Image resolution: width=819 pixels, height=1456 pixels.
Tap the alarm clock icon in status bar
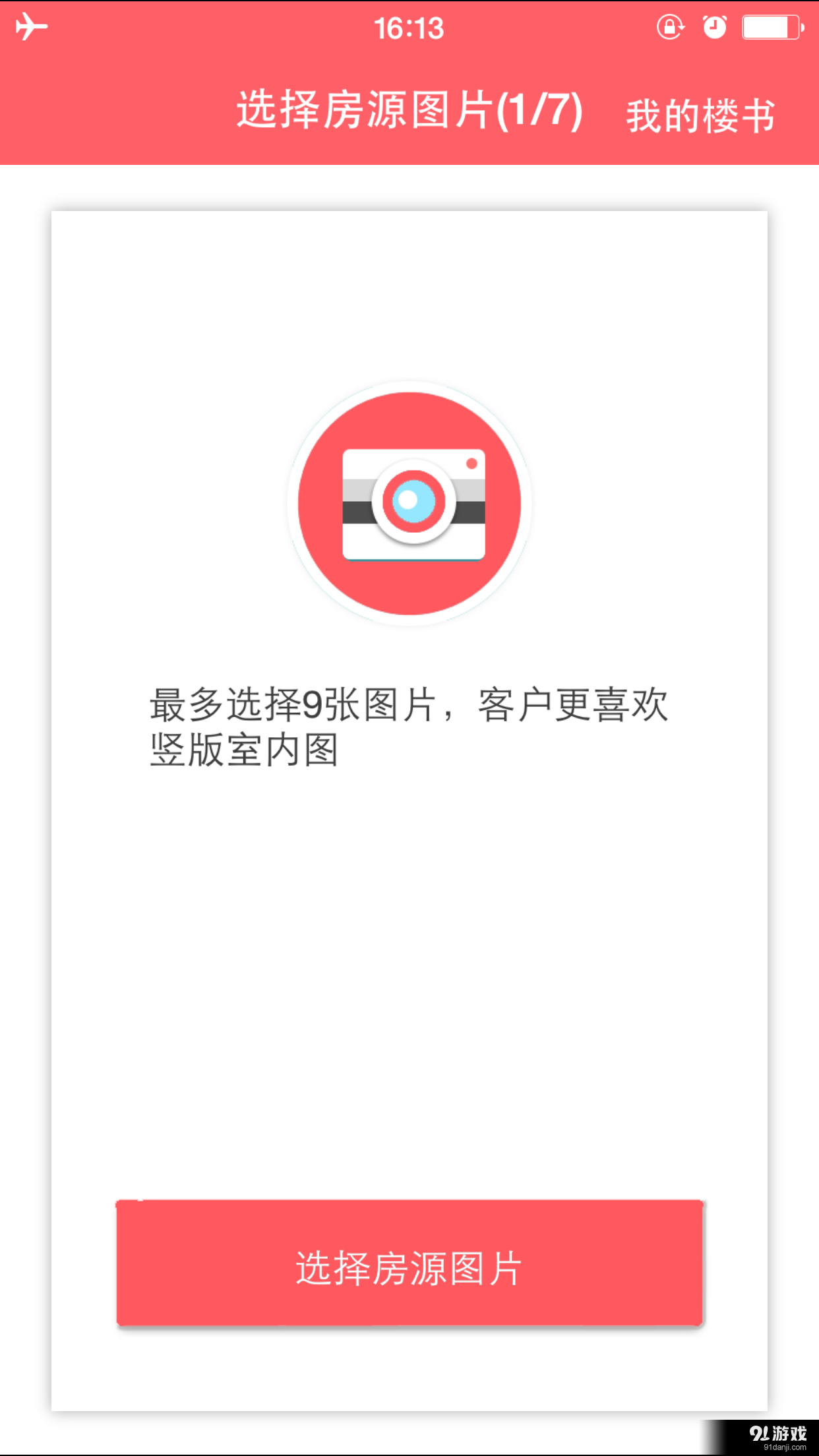click(714, 28)
